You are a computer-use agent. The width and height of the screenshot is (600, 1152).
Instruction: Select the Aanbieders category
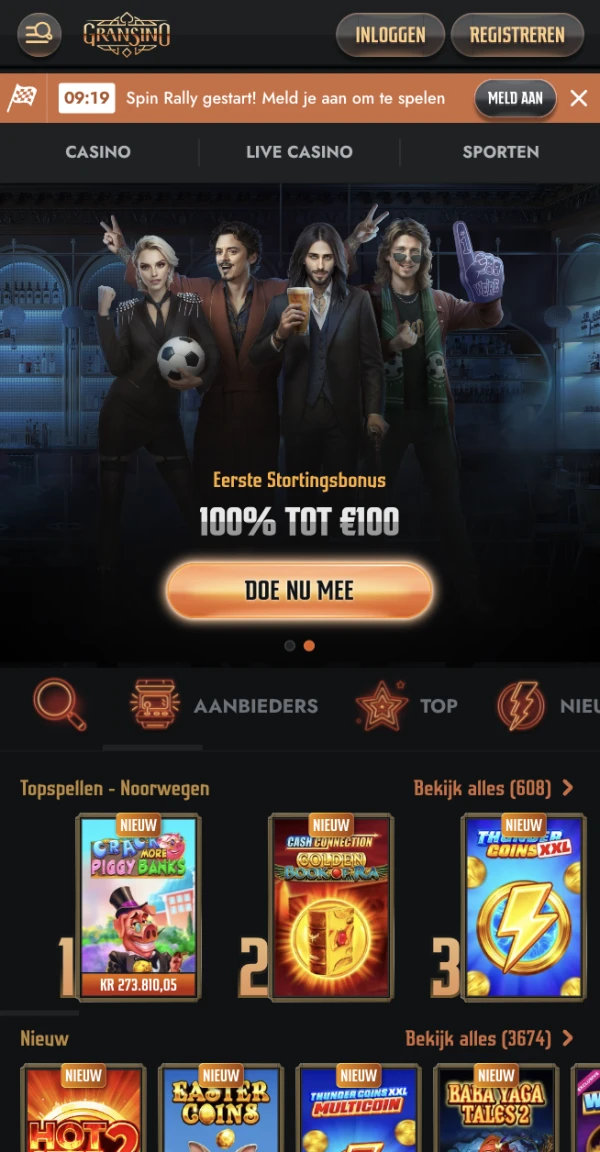pyautogui.click(x=224, y=705)
